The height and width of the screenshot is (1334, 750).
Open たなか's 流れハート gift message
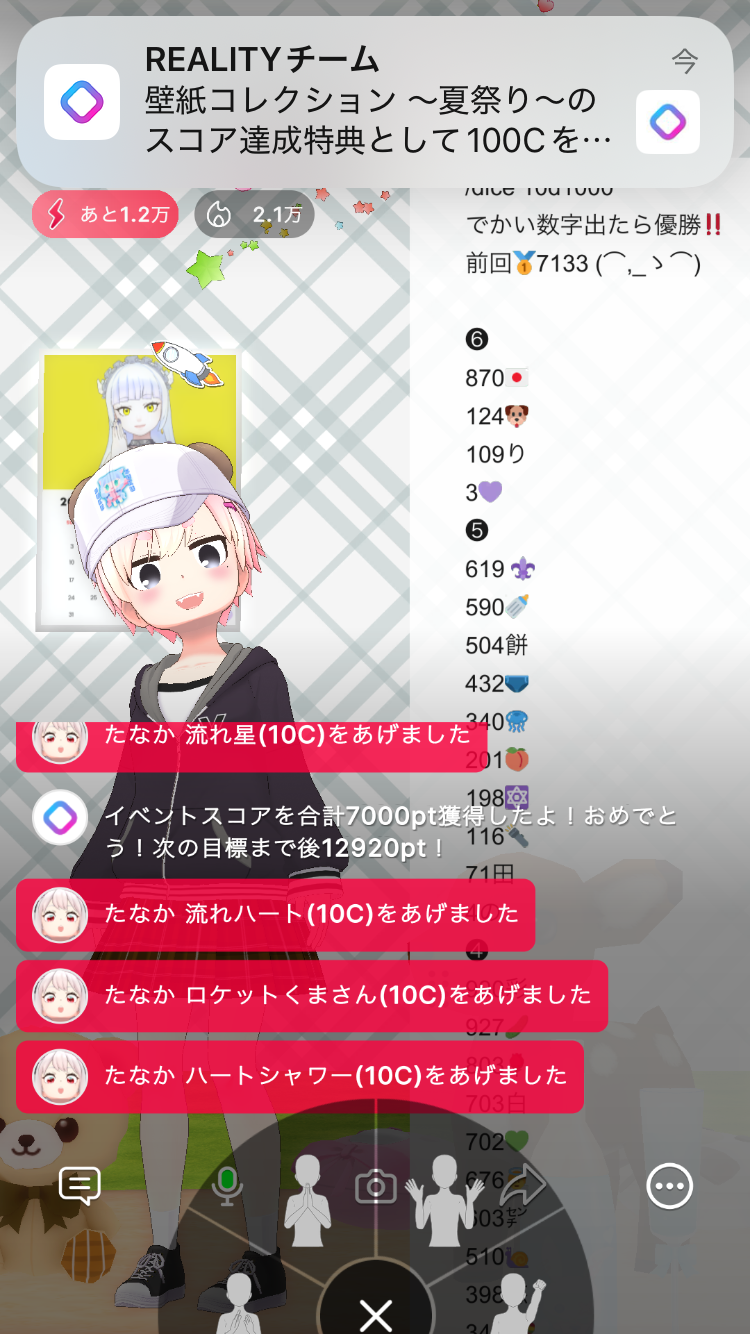[276, 914]
